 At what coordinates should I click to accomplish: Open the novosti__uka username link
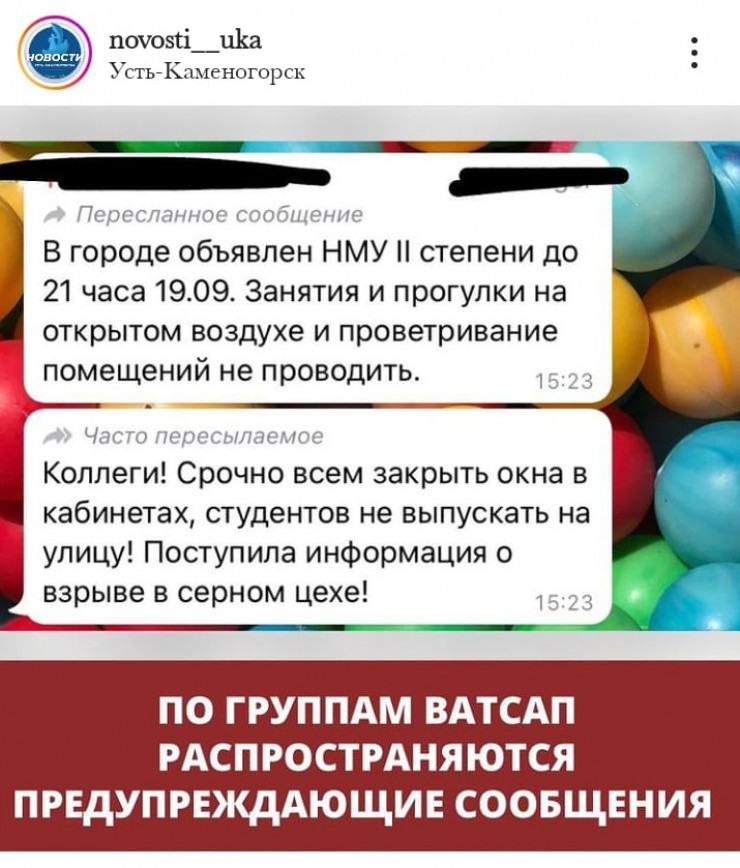184,40
